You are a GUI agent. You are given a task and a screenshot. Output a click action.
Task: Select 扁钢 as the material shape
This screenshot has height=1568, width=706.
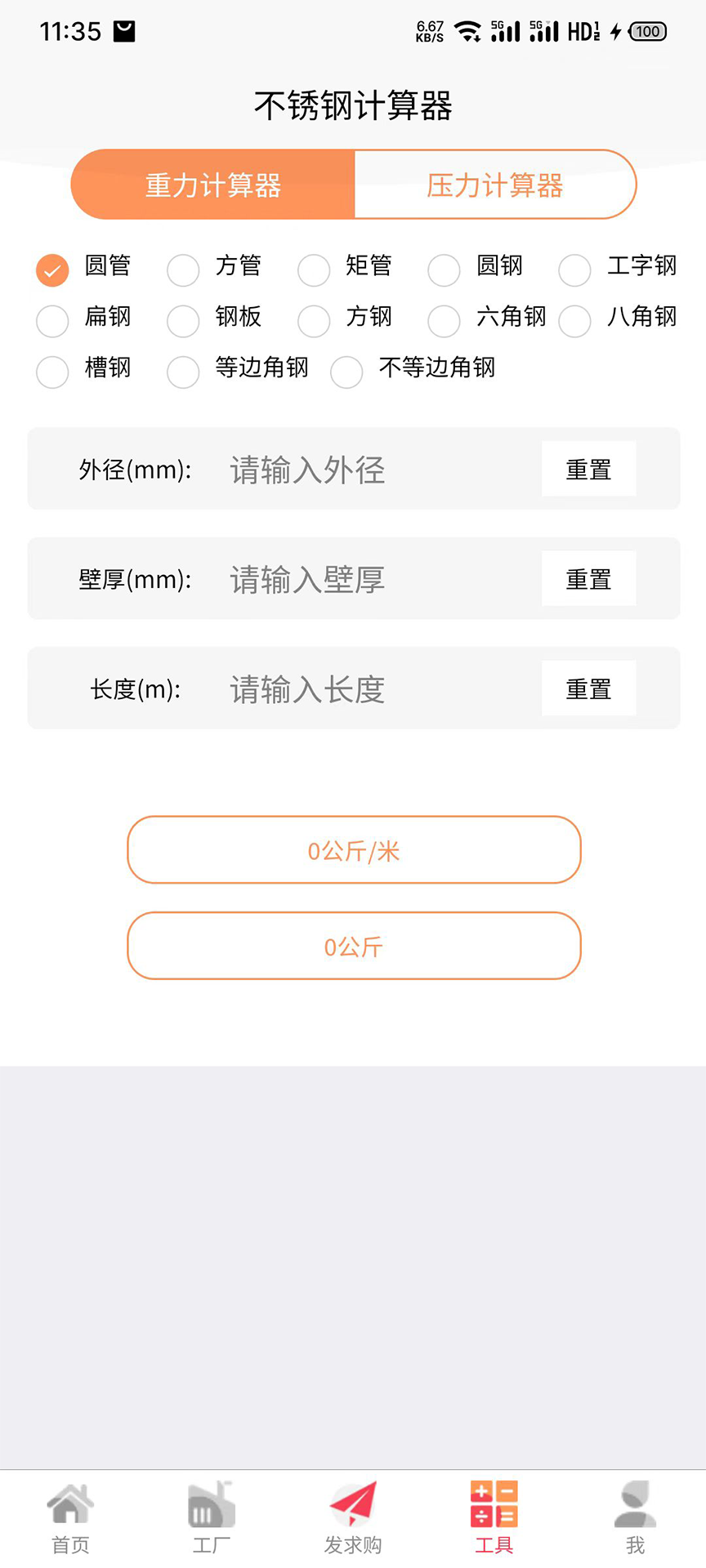pyautogui.click(x=52, y=321)
